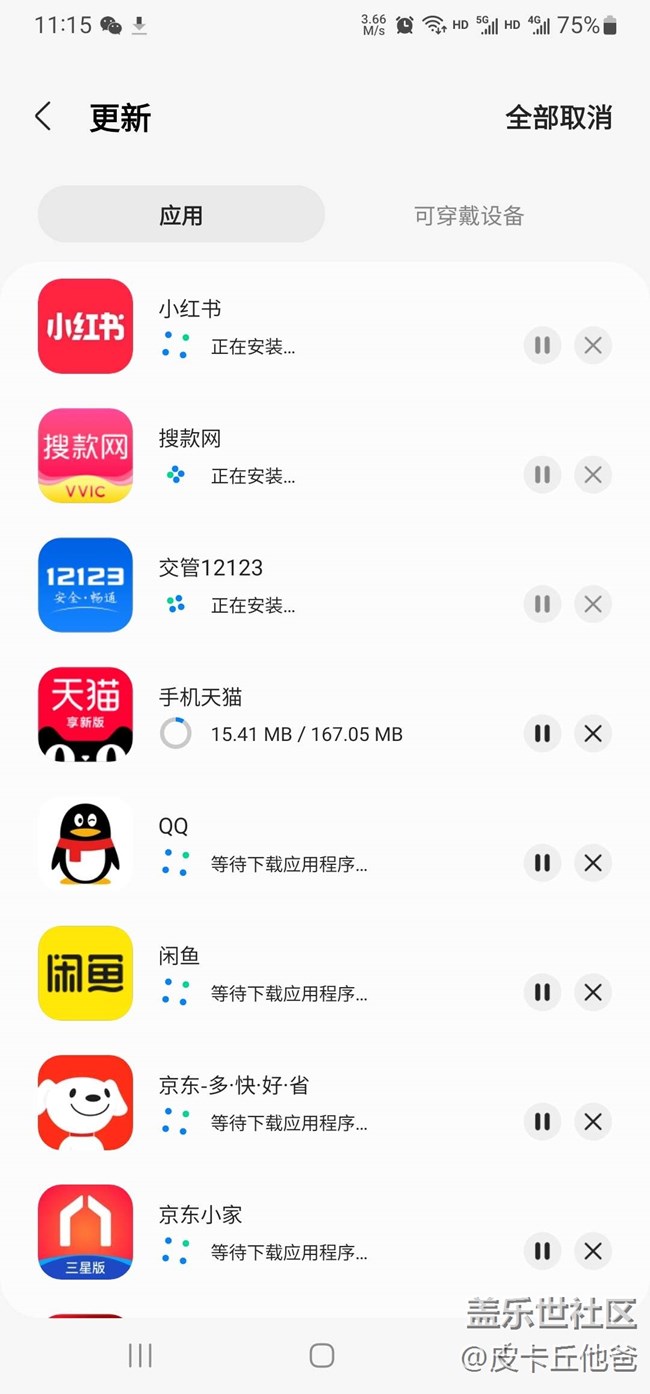Switch to the 应用 tab

pyautogui.click(x=181, y=215)
